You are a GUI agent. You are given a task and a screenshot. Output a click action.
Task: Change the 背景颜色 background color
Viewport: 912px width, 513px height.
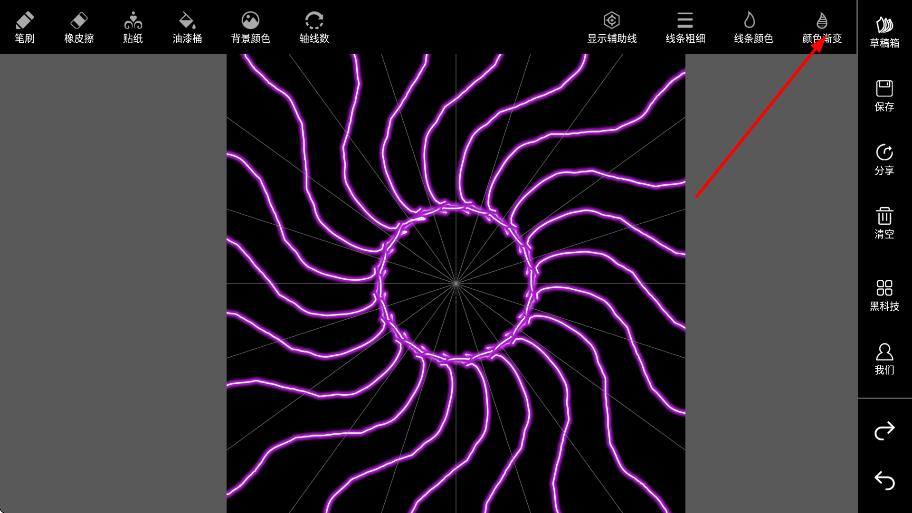(251, 26)
